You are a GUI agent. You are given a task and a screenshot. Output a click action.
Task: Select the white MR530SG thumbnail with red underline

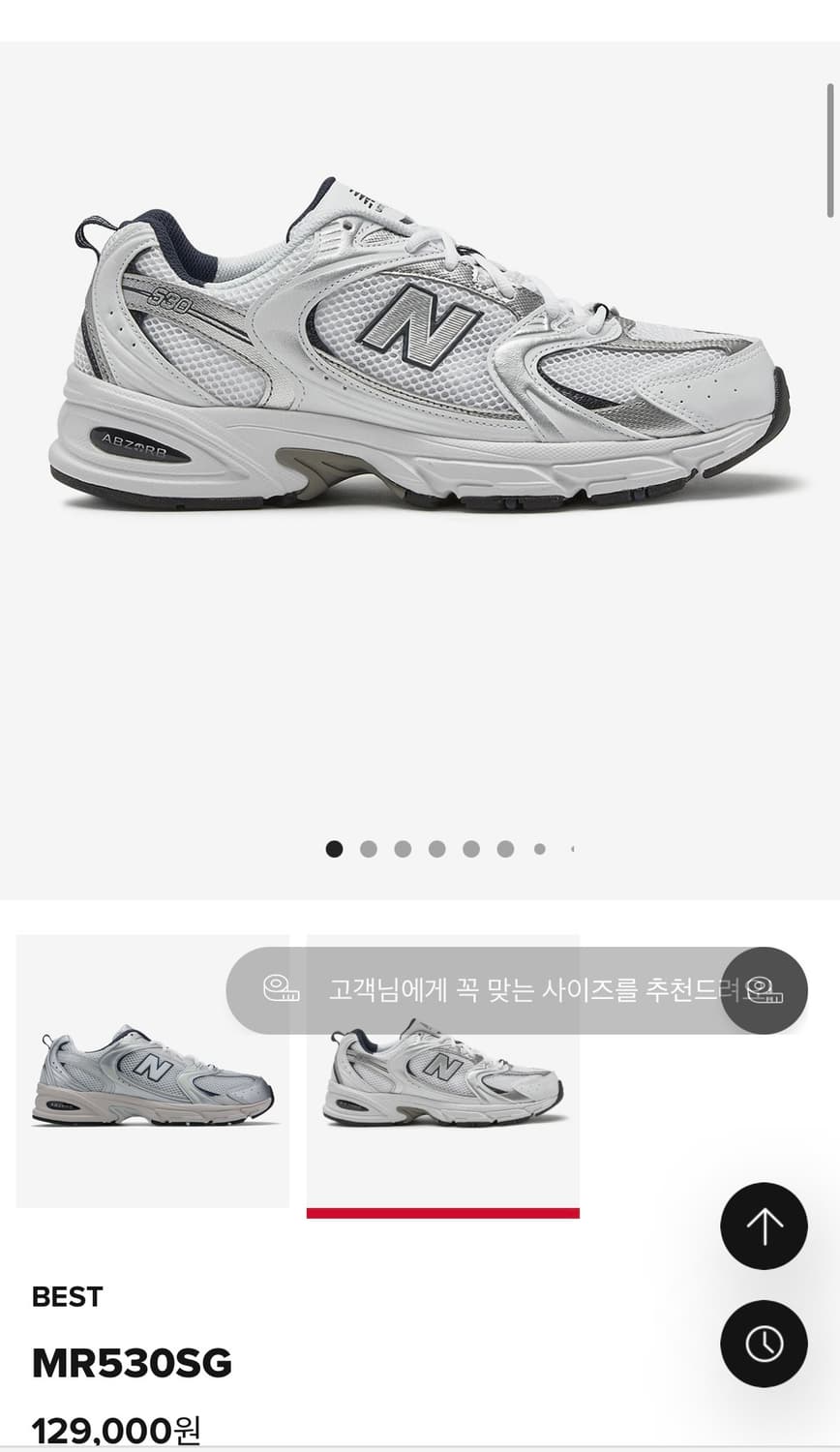[x=441, y=1074]
